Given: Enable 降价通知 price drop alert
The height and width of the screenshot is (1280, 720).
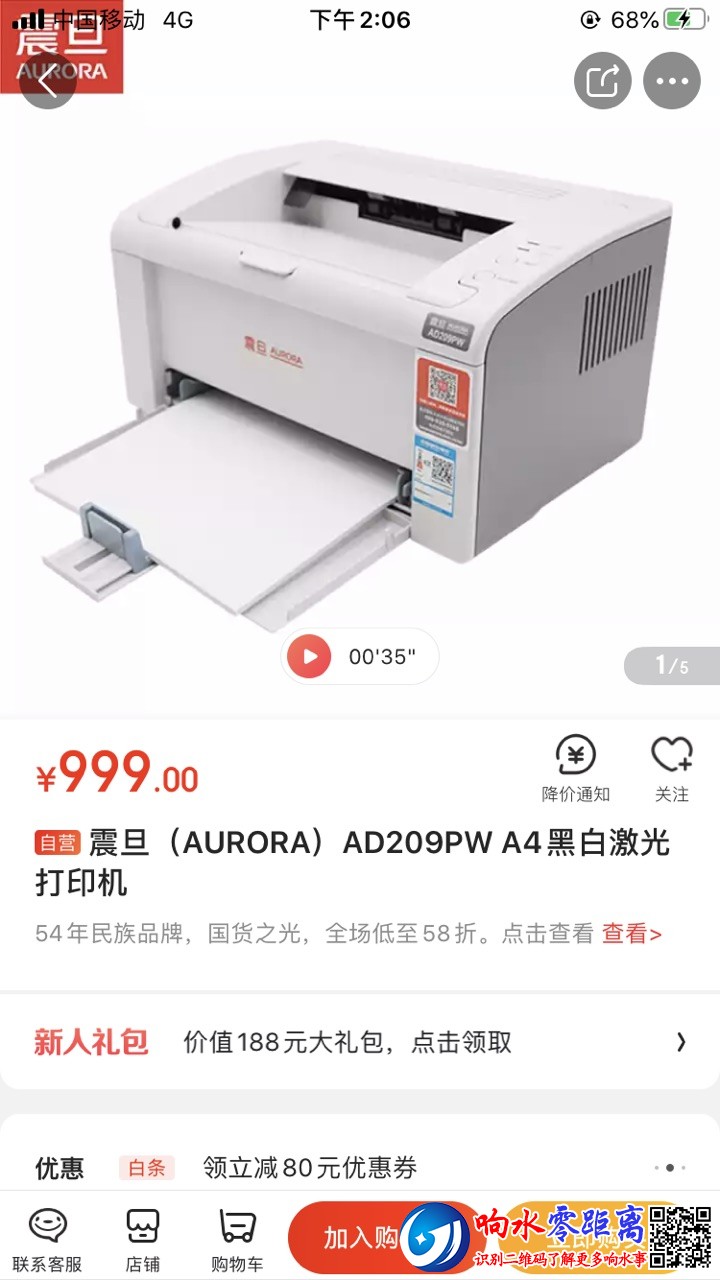Looking at the screenshot, I should [x=576, y=768].
